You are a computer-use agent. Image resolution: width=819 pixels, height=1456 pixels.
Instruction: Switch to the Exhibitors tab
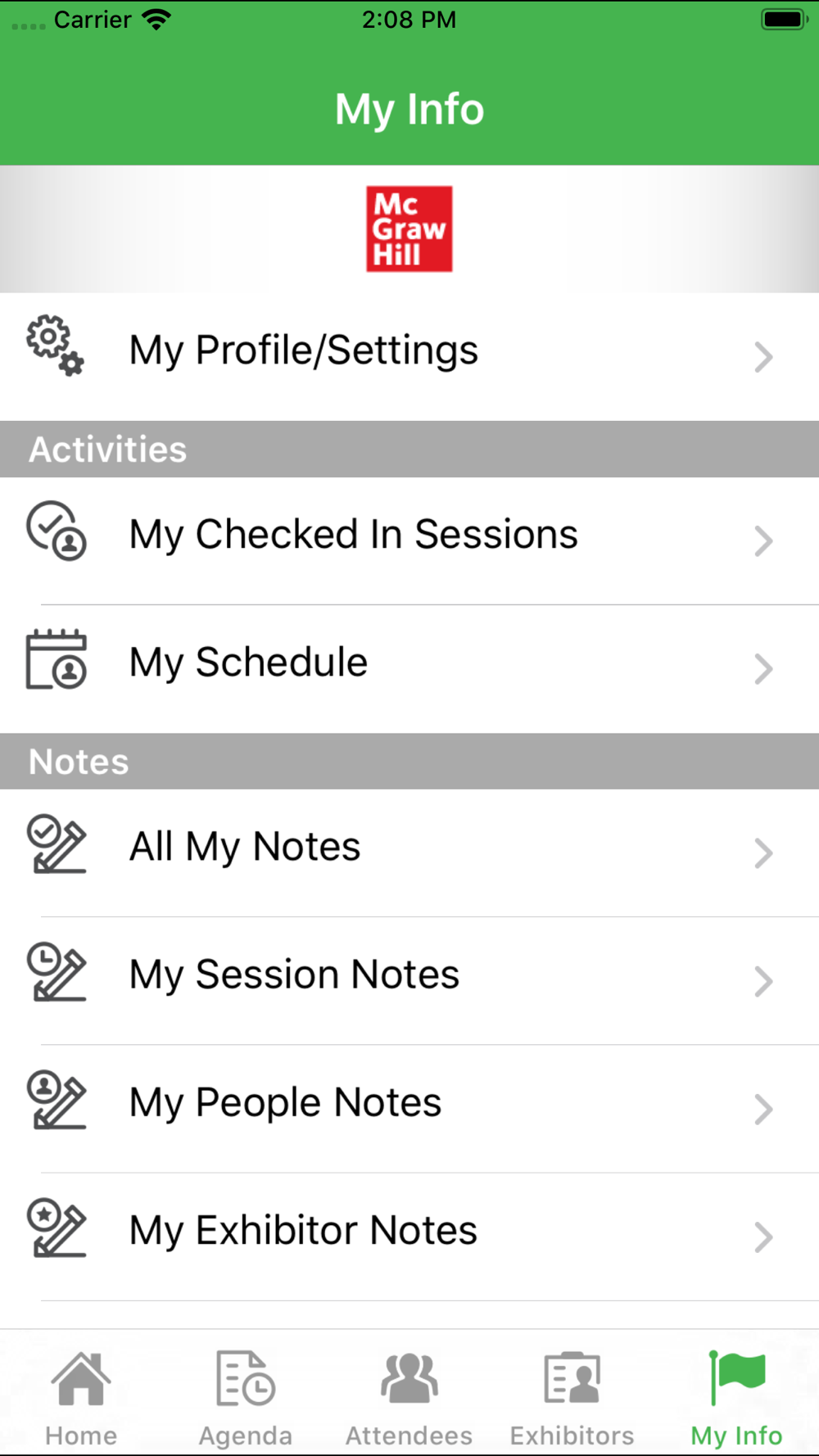click(572, 1397)
